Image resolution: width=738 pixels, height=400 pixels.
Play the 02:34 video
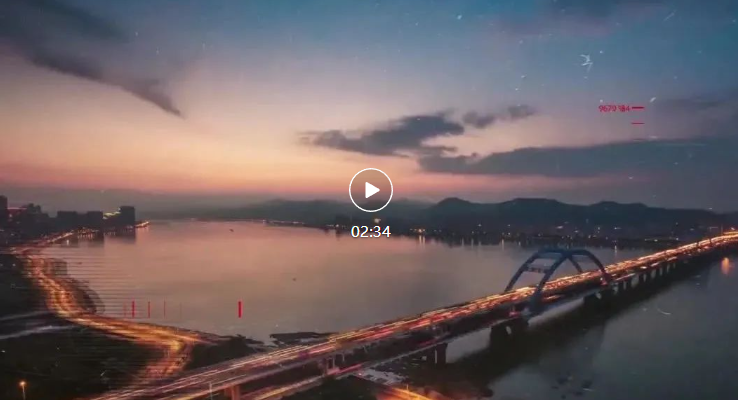point(370,190)
